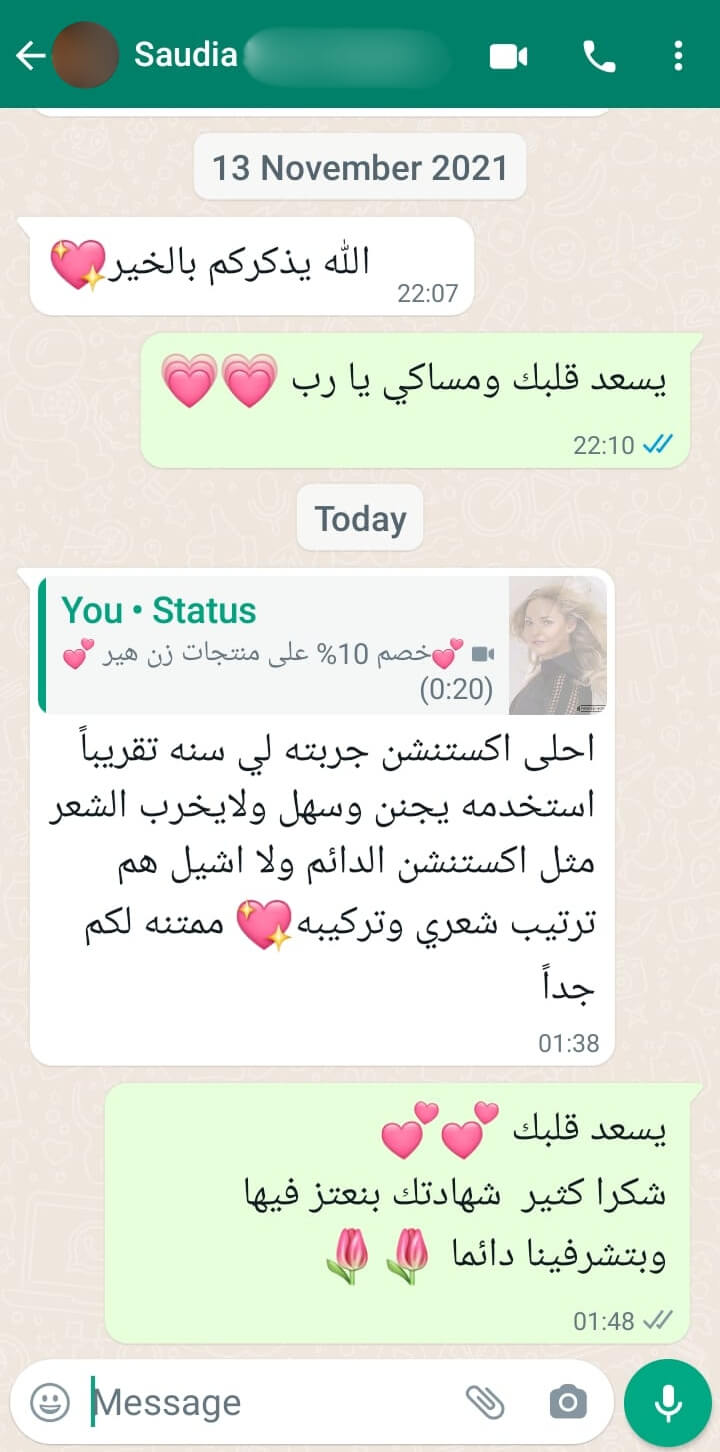
Task: Go back to the chat list
Action: pos(30,55)
